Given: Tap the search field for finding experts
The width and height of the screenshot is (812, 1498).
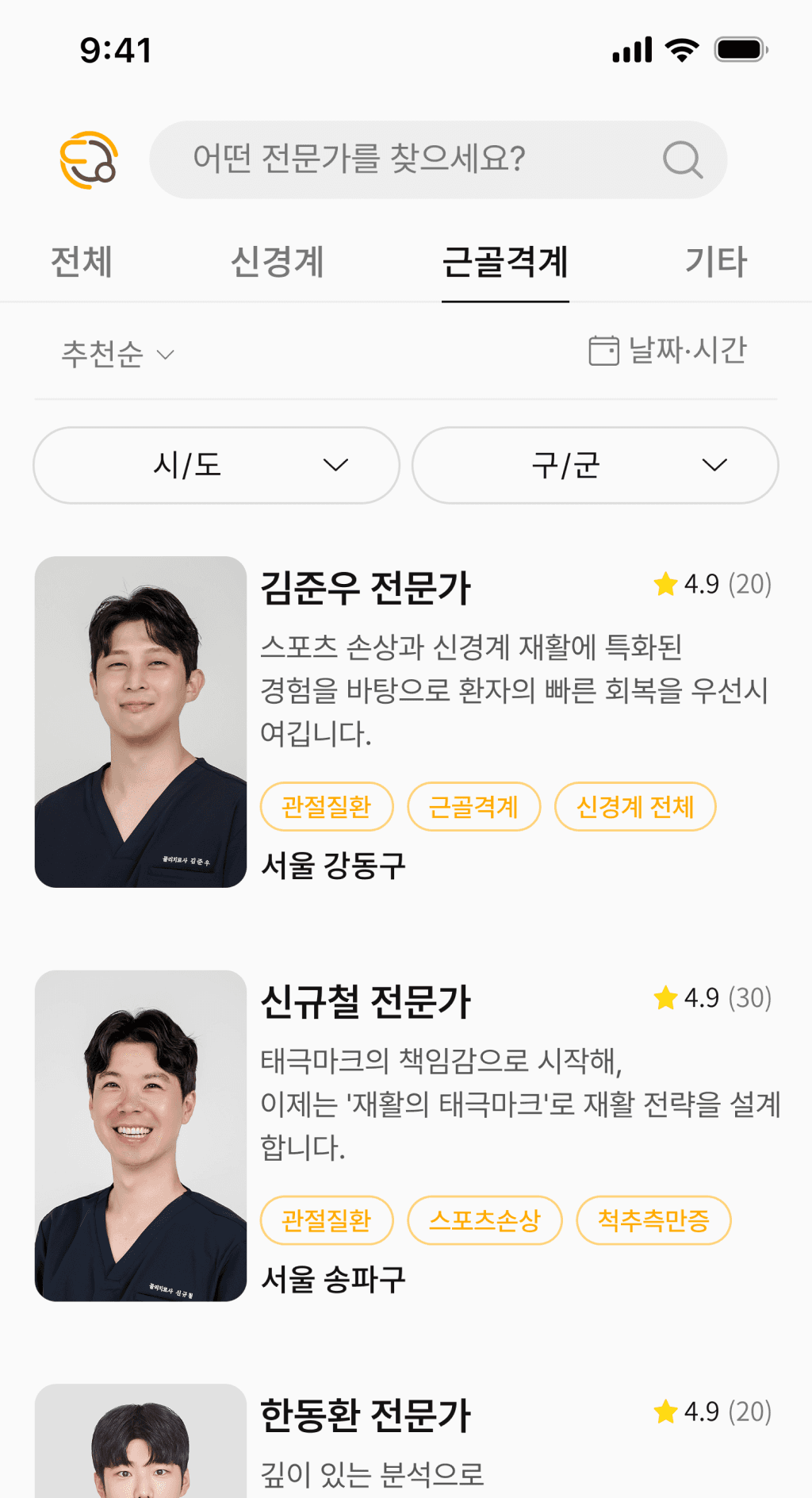Looking at the screenshot, I should pos(438,159).
